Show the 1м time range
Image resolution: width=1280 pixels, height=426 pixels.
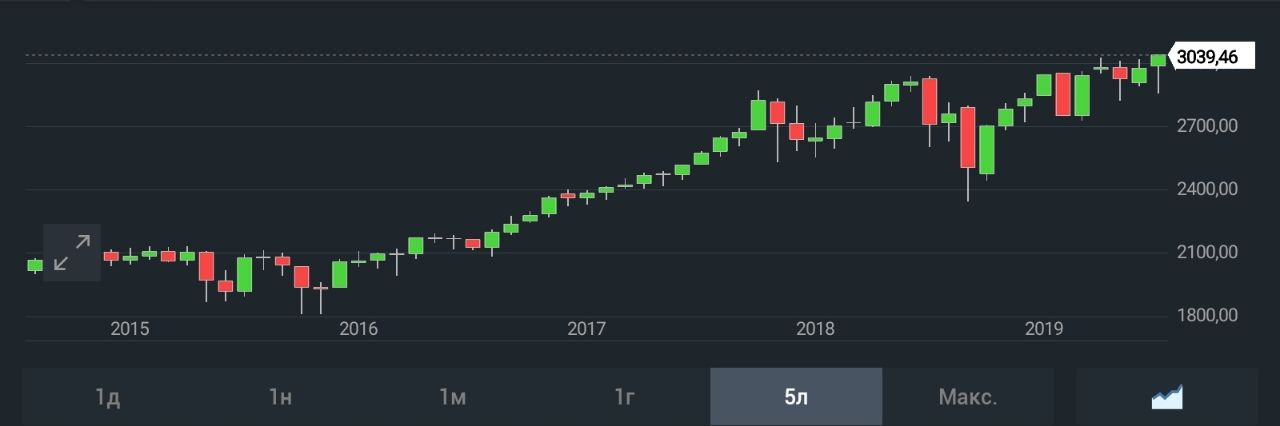452,397
